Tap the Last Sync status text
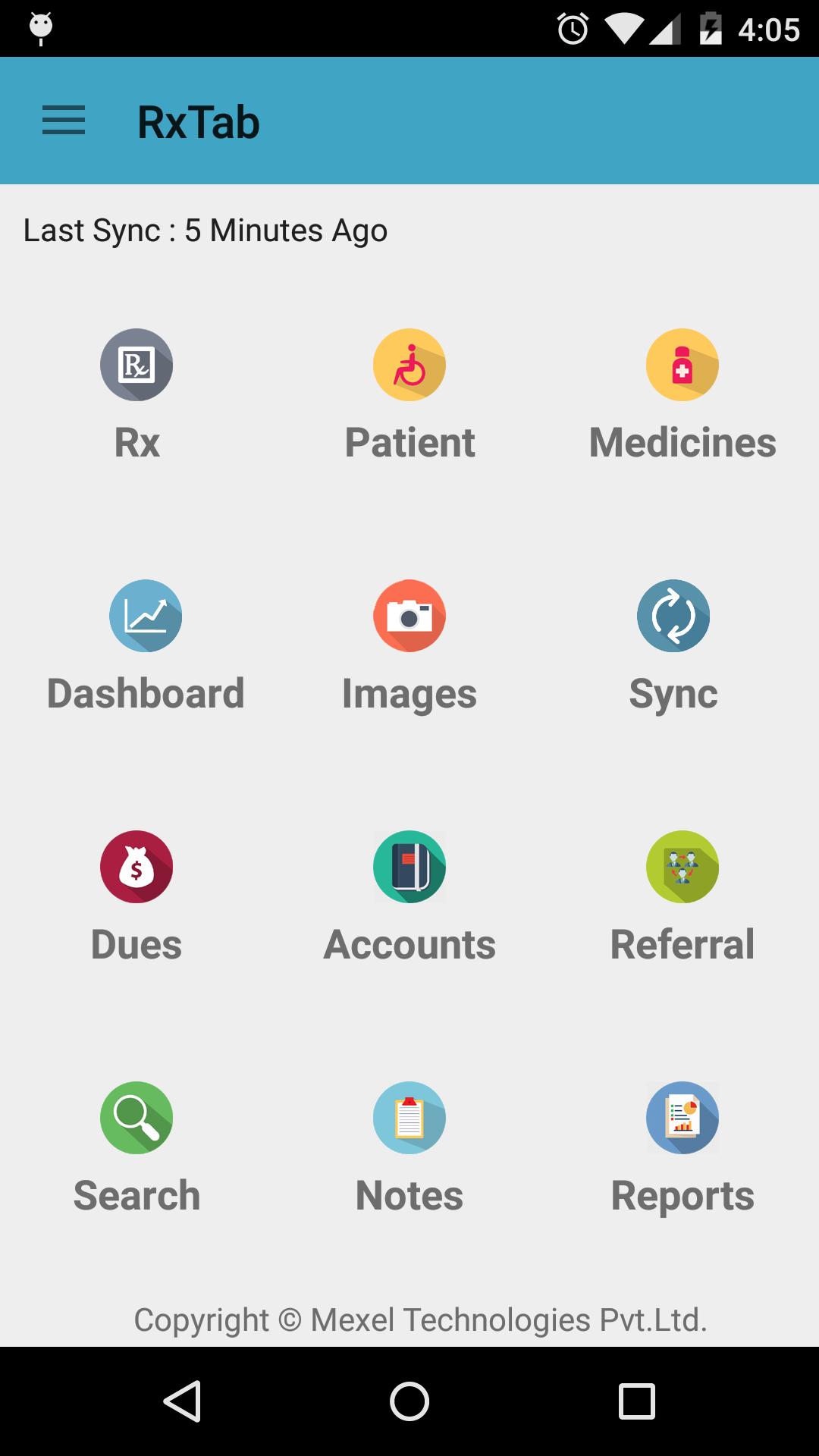 (x=205, y=230)
